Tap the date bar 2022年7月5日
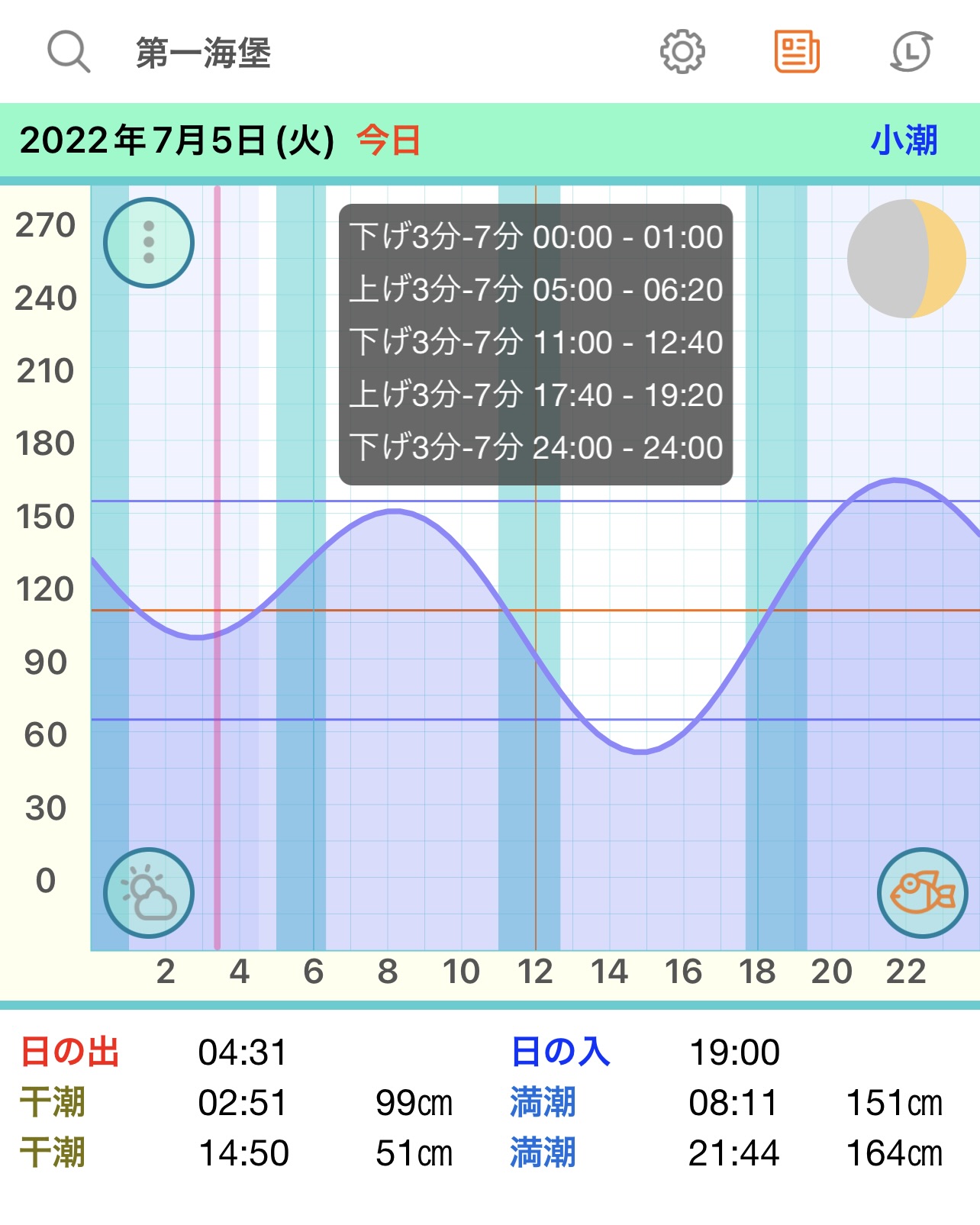Image resolution: width=980 pixels, height=1225 pixels. tap(177, 140)
